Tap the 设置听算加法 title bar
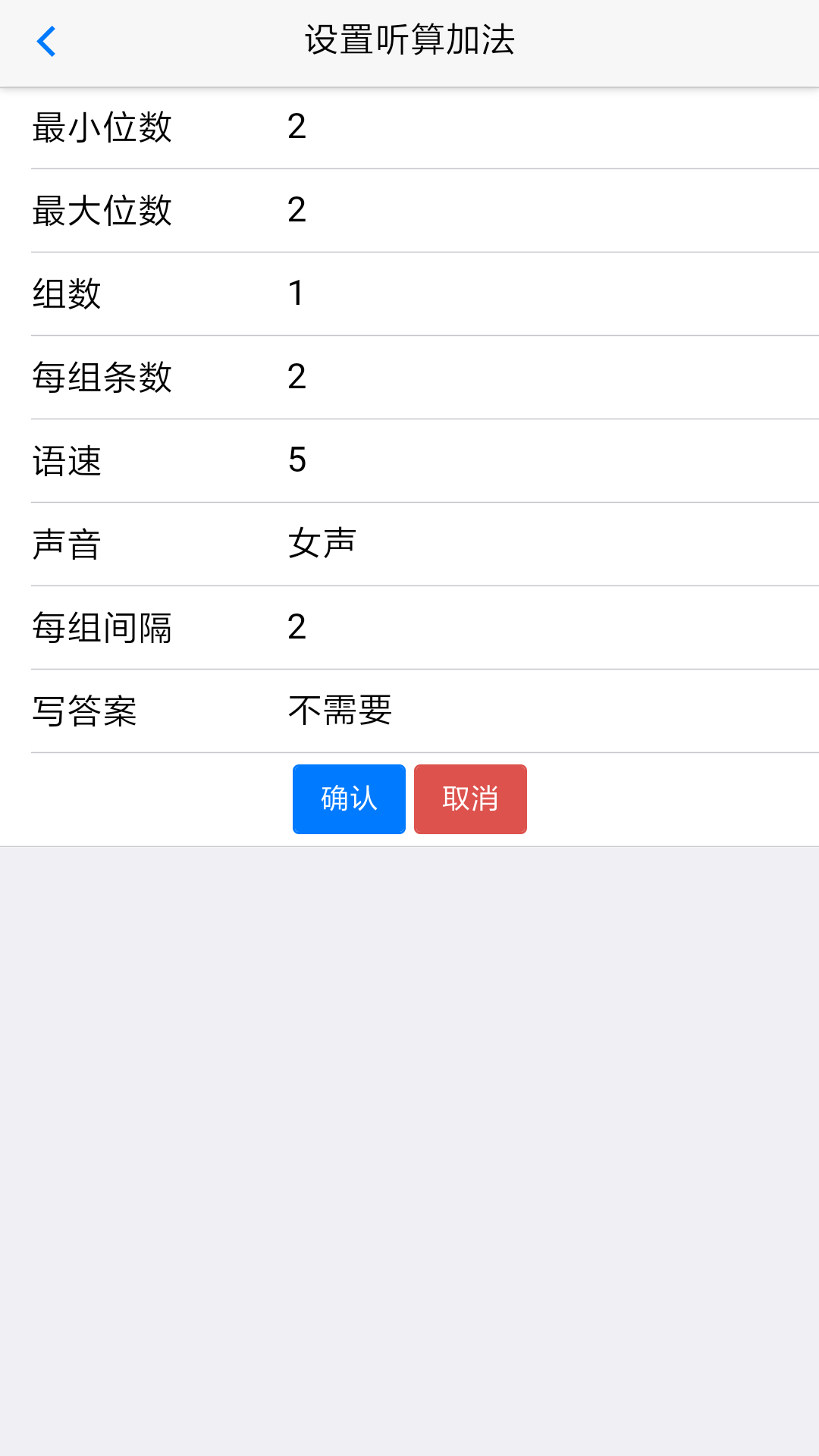The width and height of the screenshot is (819, 1456). 409,42
